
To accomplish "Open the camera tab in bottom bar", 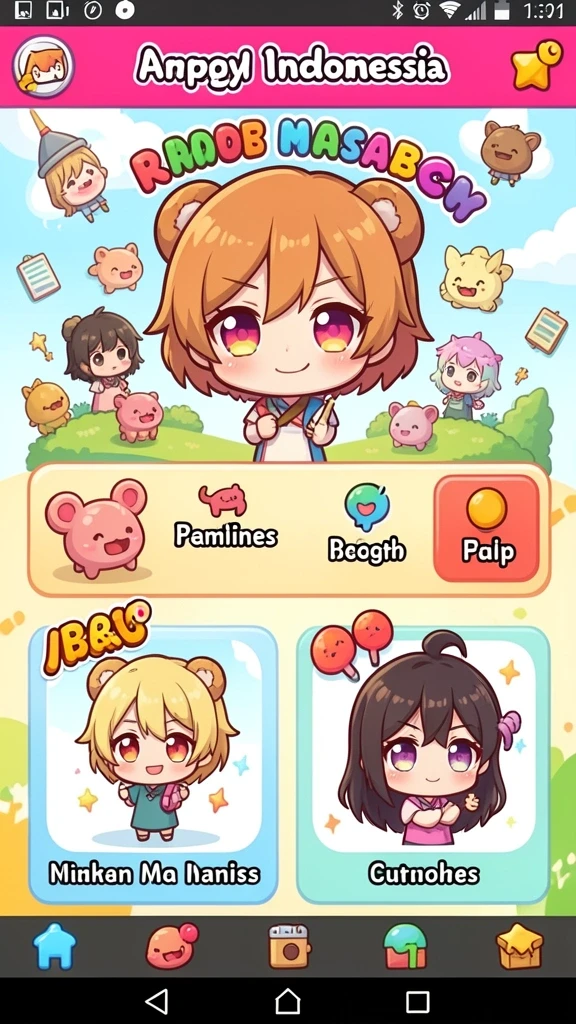I will (288, 946).
